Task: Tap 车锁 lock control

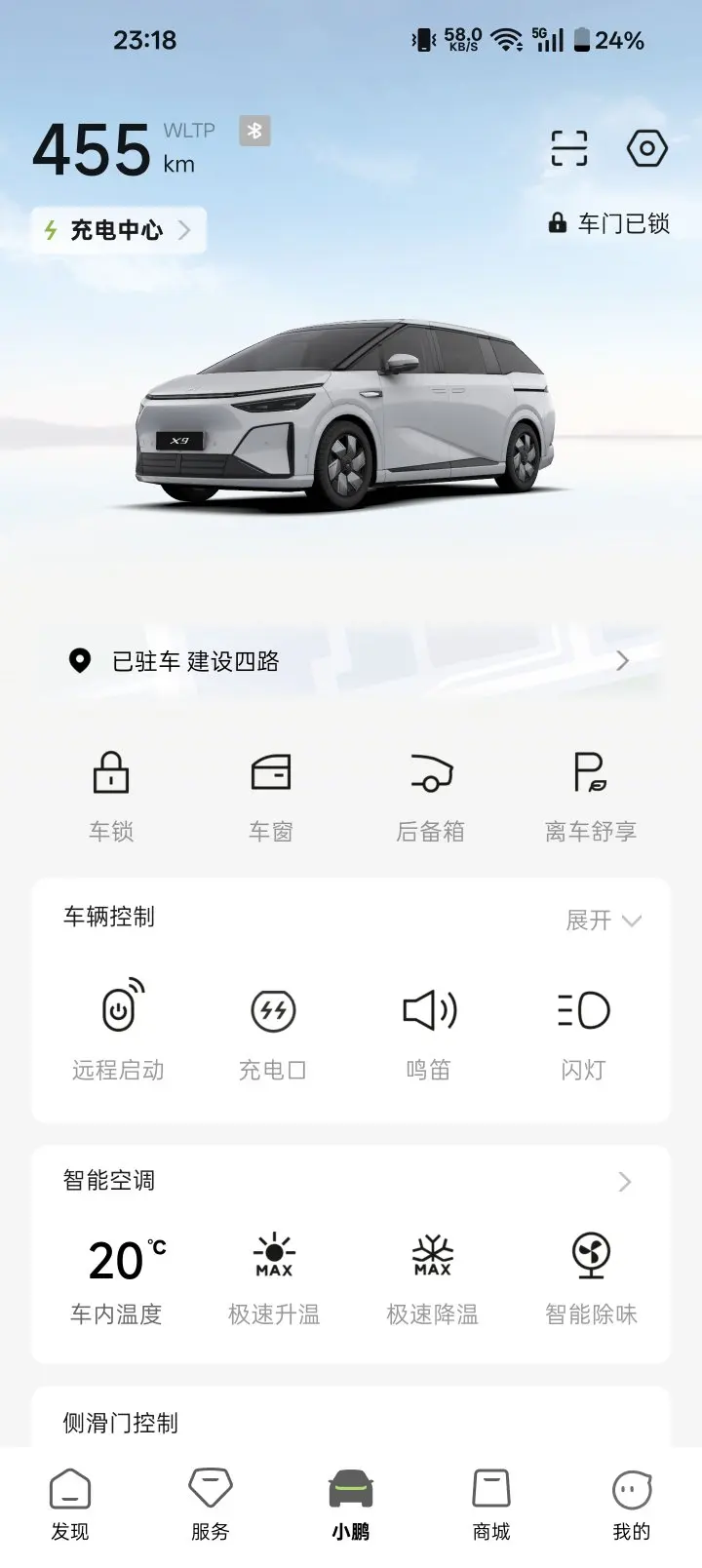Action: [x=111, y=794]
